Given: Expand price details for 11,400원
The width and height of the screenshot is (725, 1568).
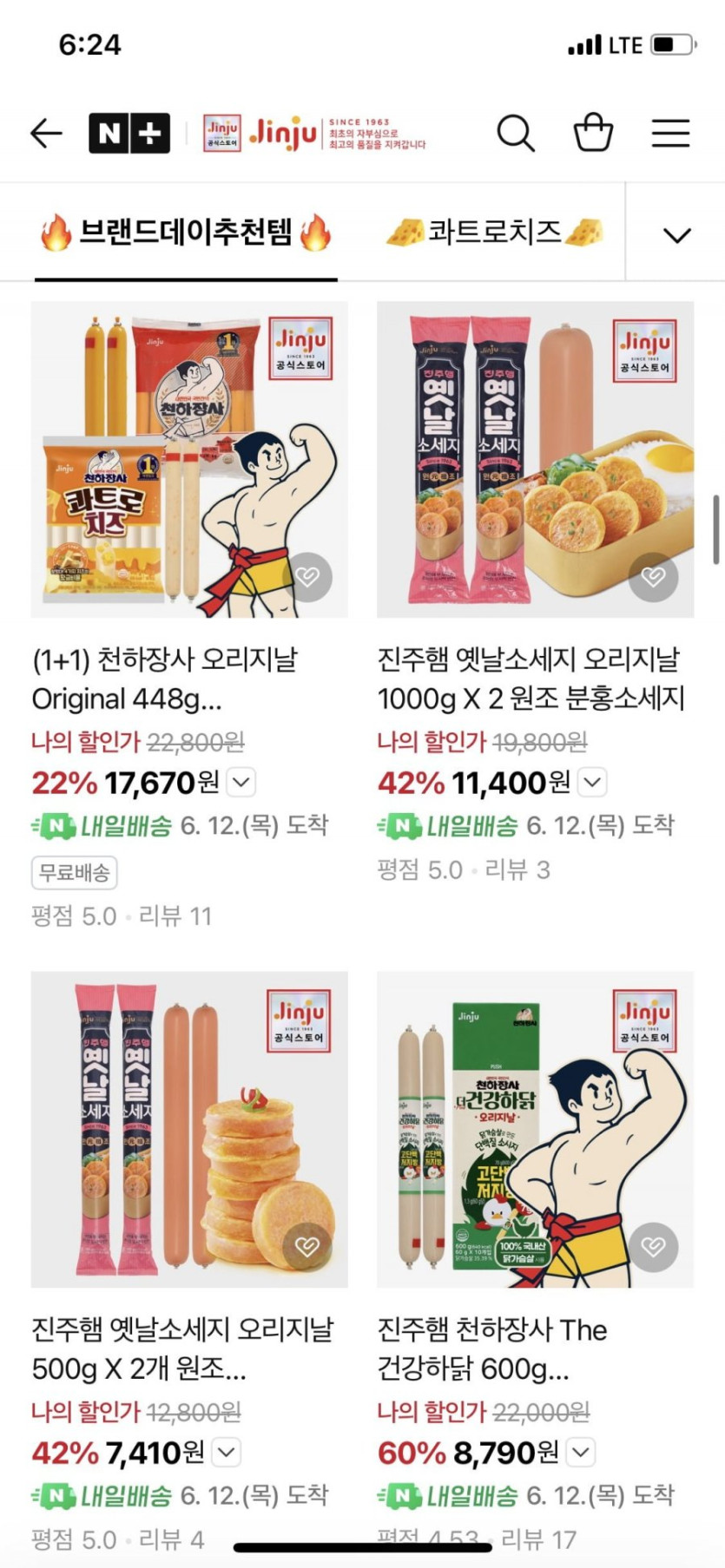Looking at the screenshot, I should 592,783.
